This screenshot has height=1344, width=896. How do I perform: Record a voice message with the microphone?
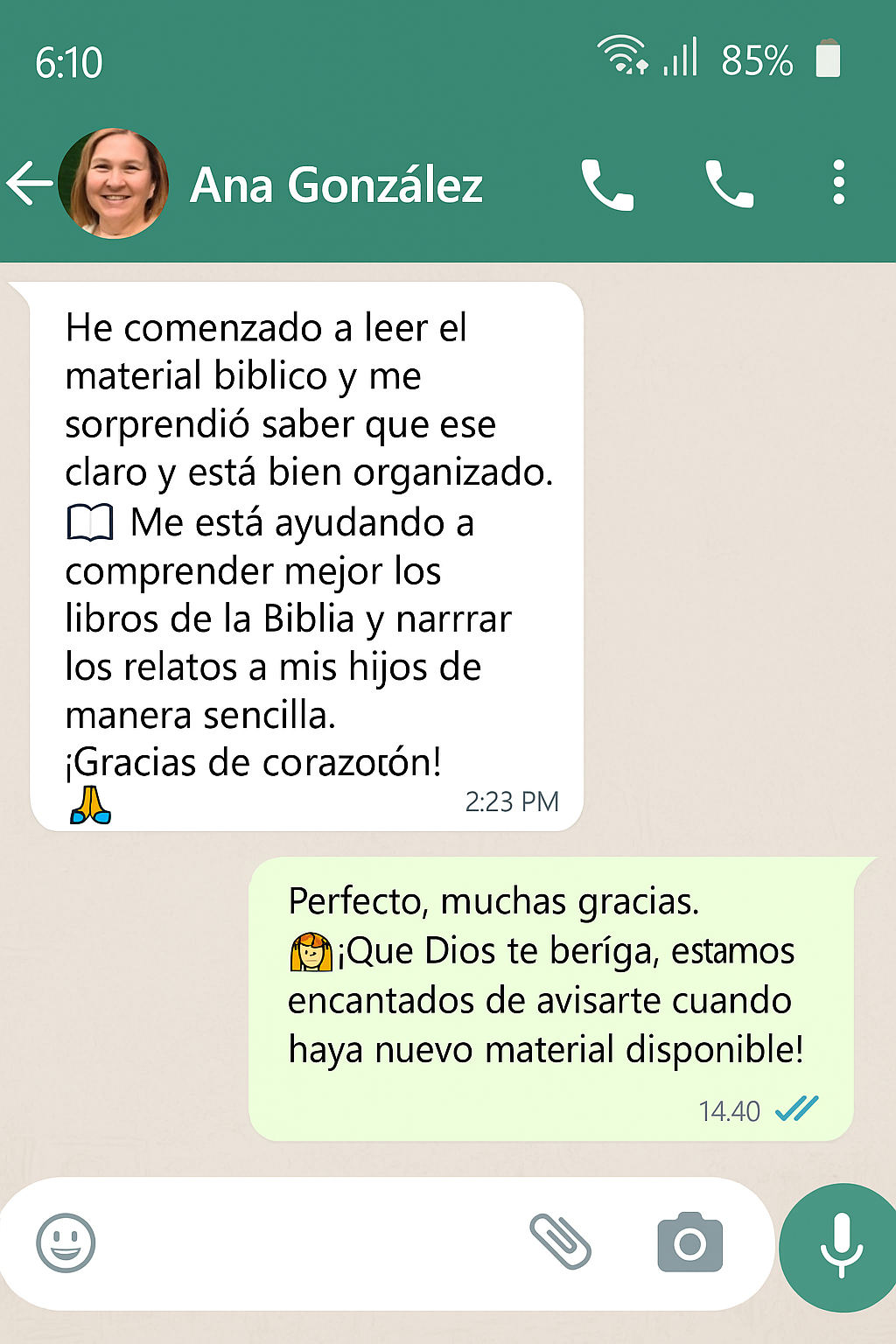click(x=841, y=1246)
